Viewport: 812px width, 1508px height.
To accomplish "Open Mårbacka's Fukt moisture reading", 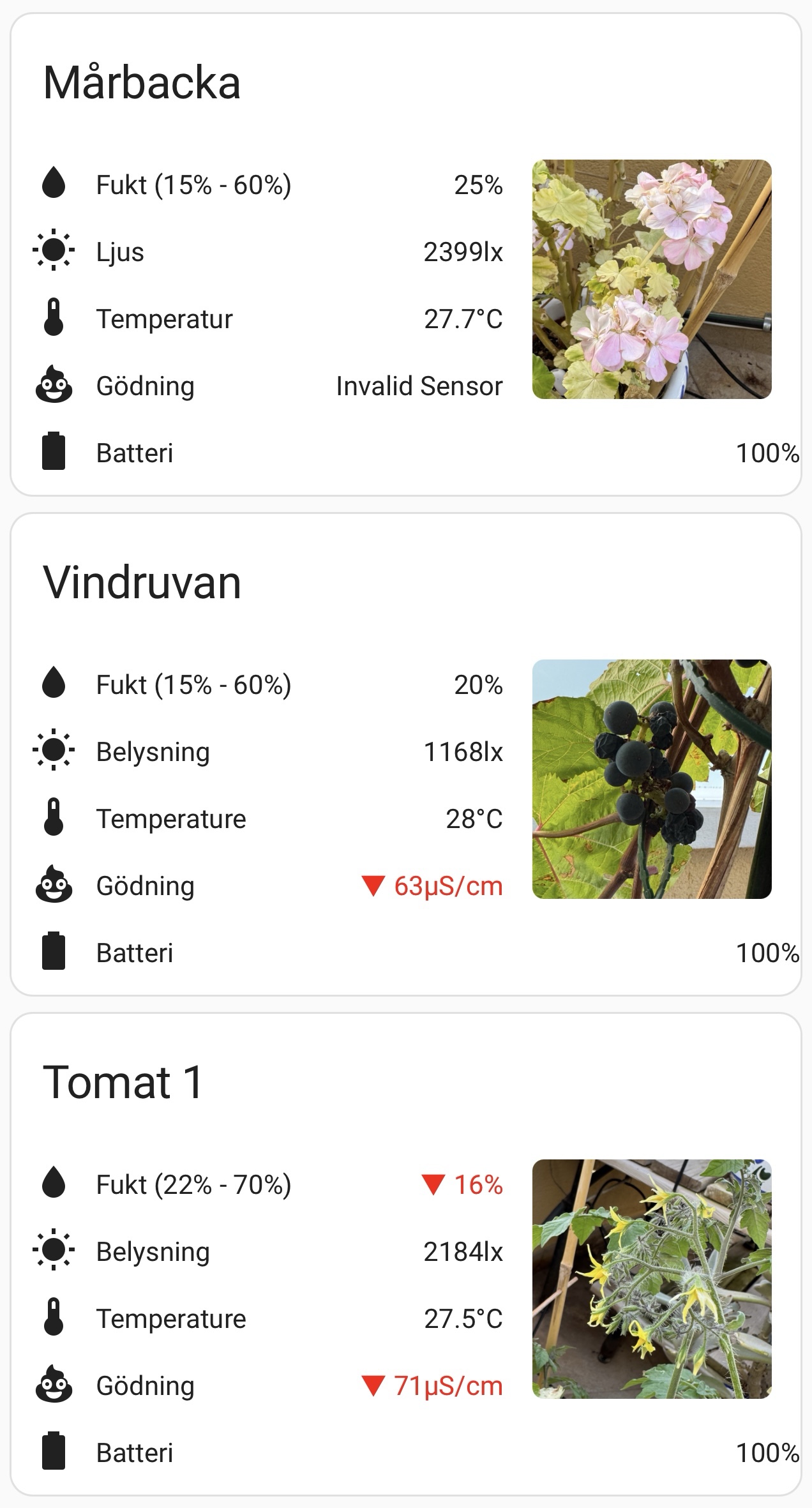I will tap(268, 185).
